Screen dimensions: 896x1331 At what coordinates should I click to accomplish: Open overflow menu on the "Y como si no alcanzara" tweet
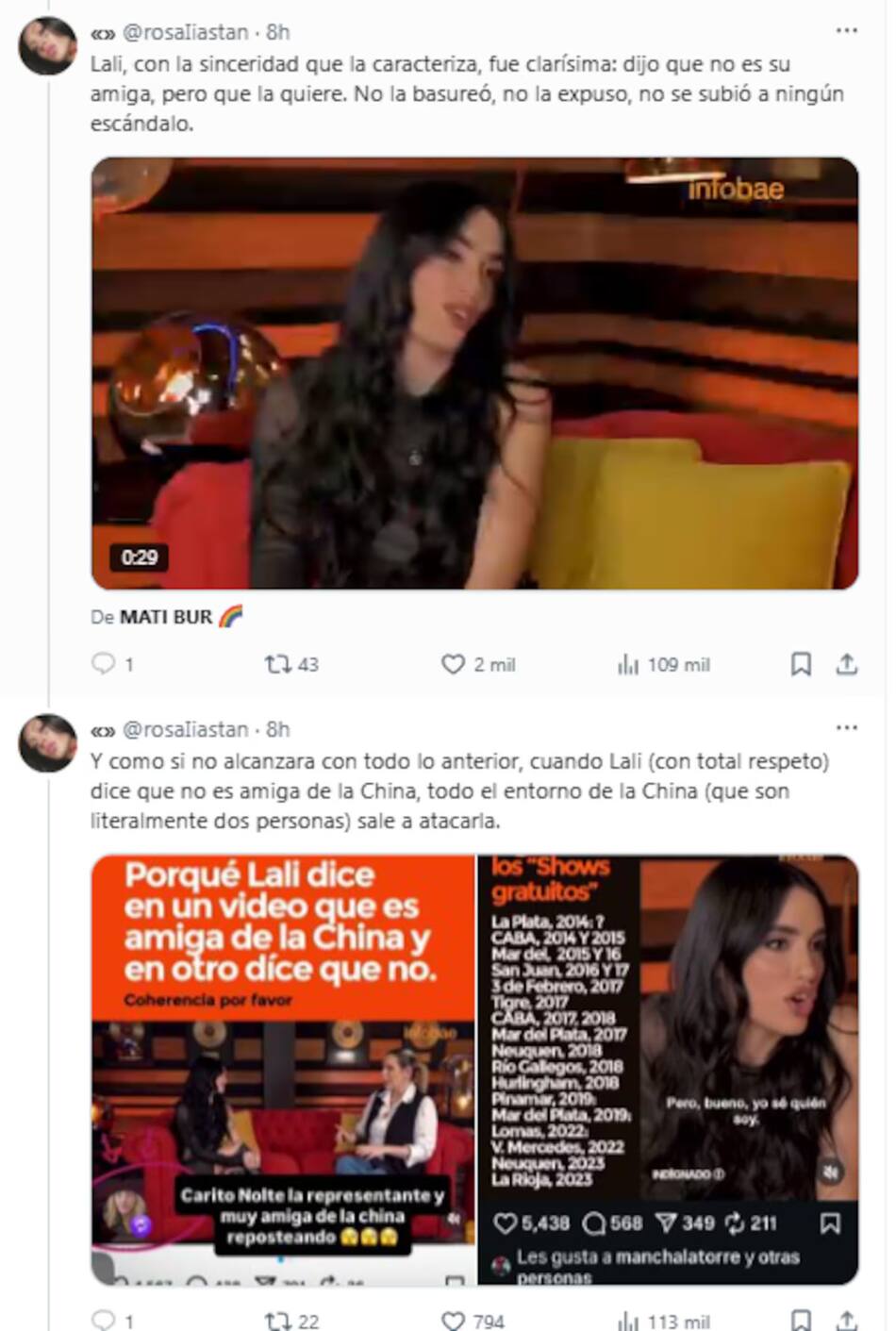click(x=846, y=728)
